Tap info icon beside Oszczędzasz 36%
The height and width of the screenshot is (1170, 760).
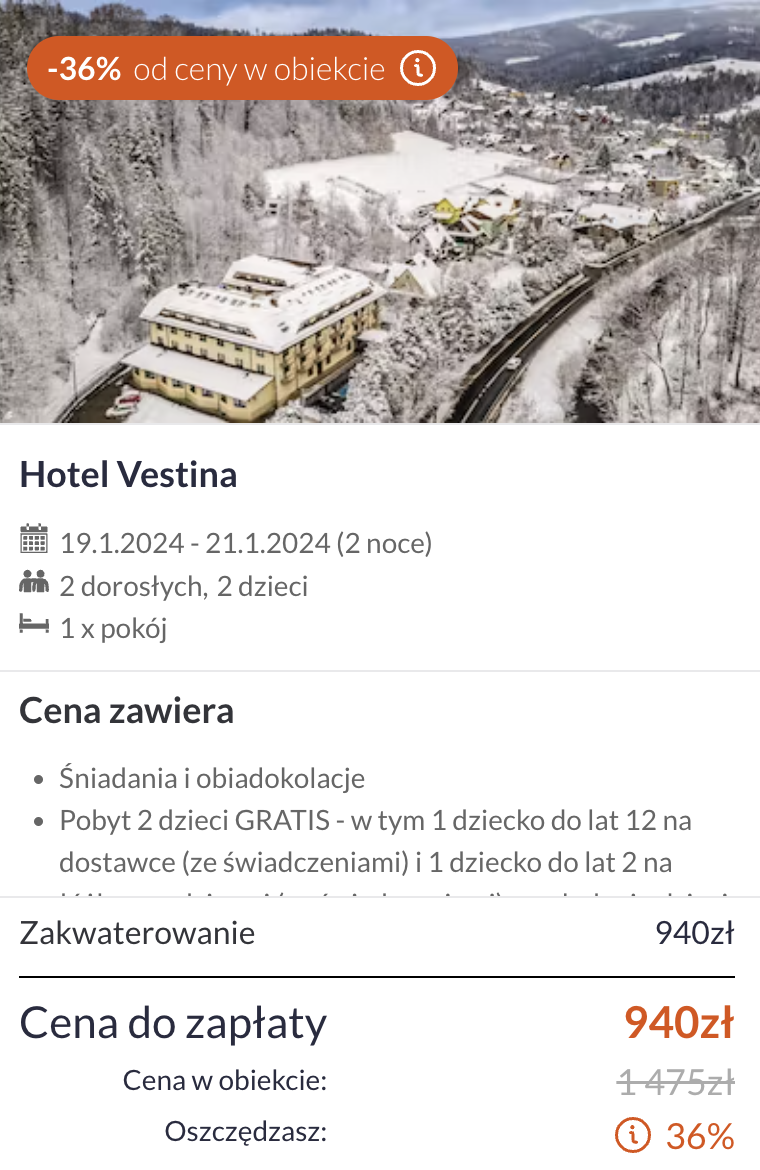[631, 1134]
